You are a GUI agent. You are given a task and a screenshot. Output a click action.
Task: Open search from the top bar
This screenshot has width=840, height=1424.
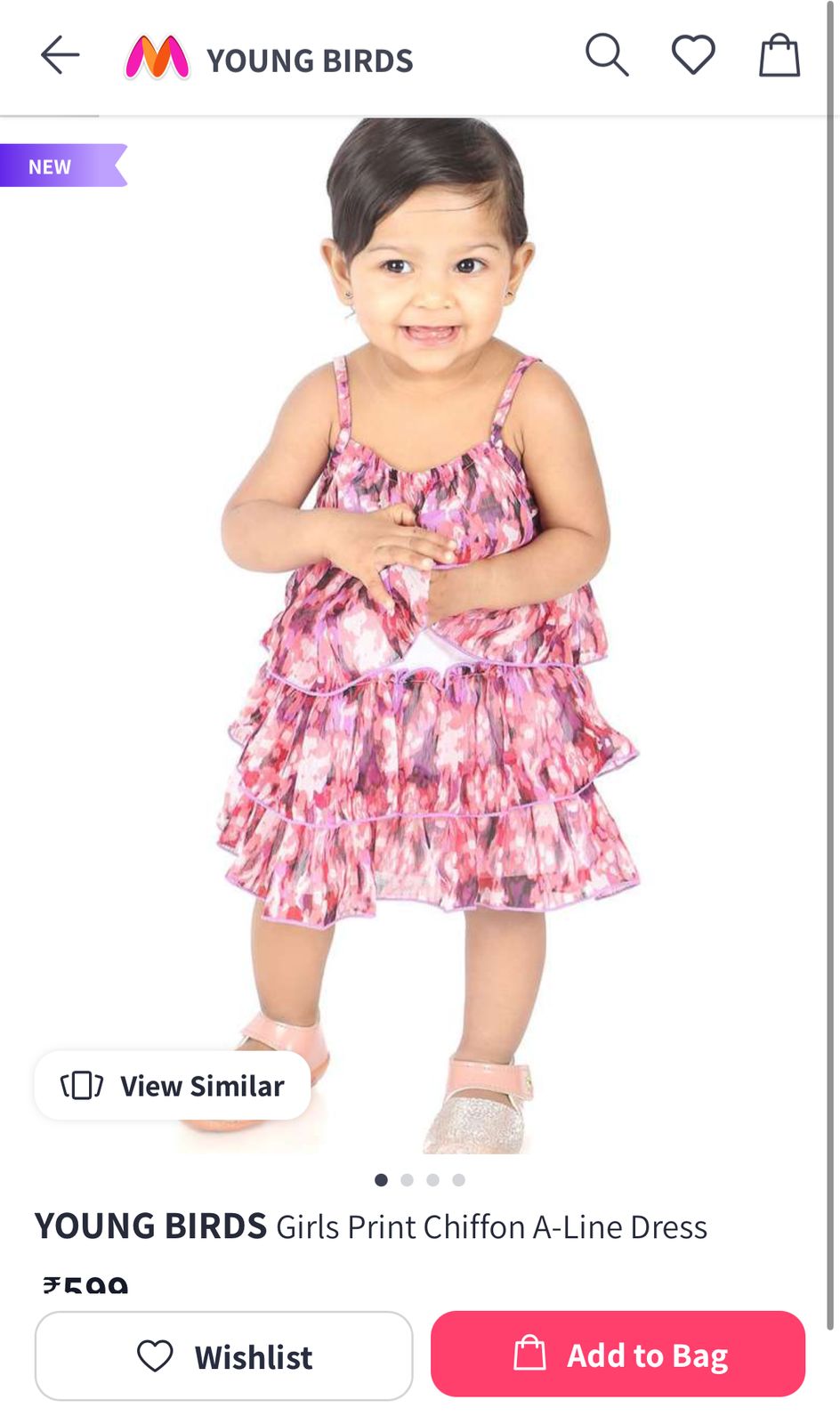click(607, 55)
